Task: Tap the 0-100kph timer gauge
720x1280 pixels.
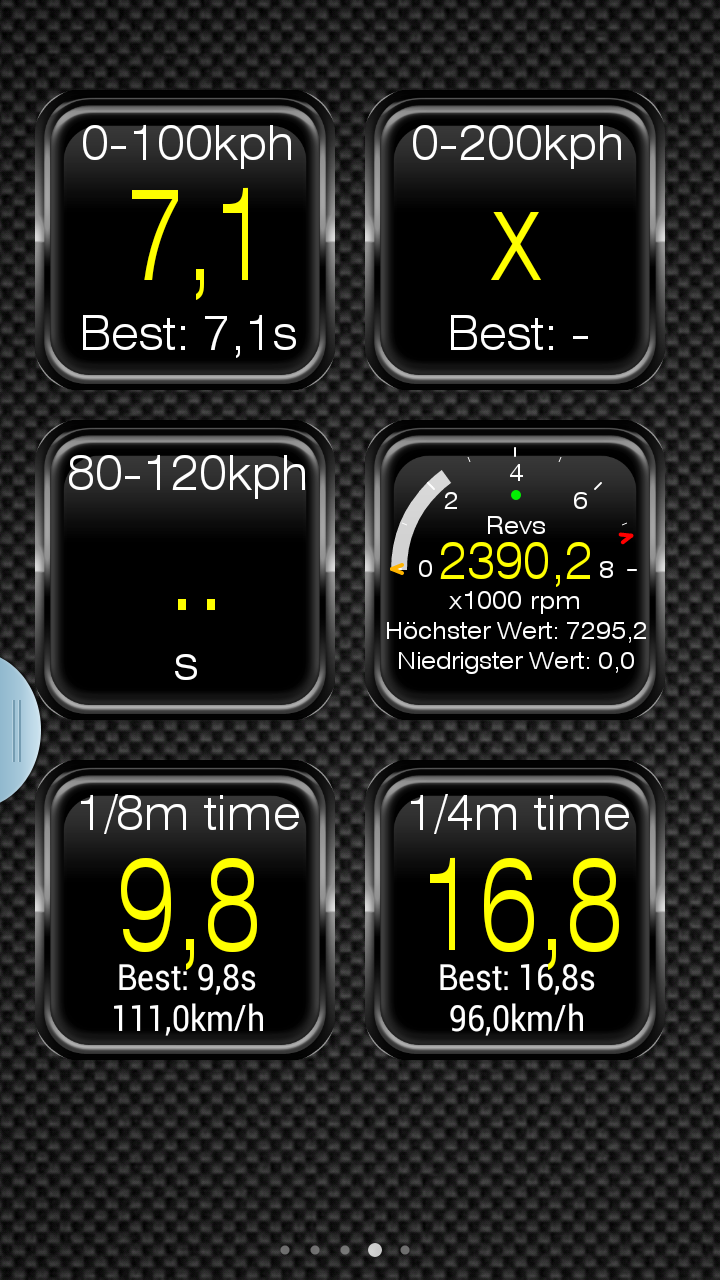Action: [x=186, y=241]
